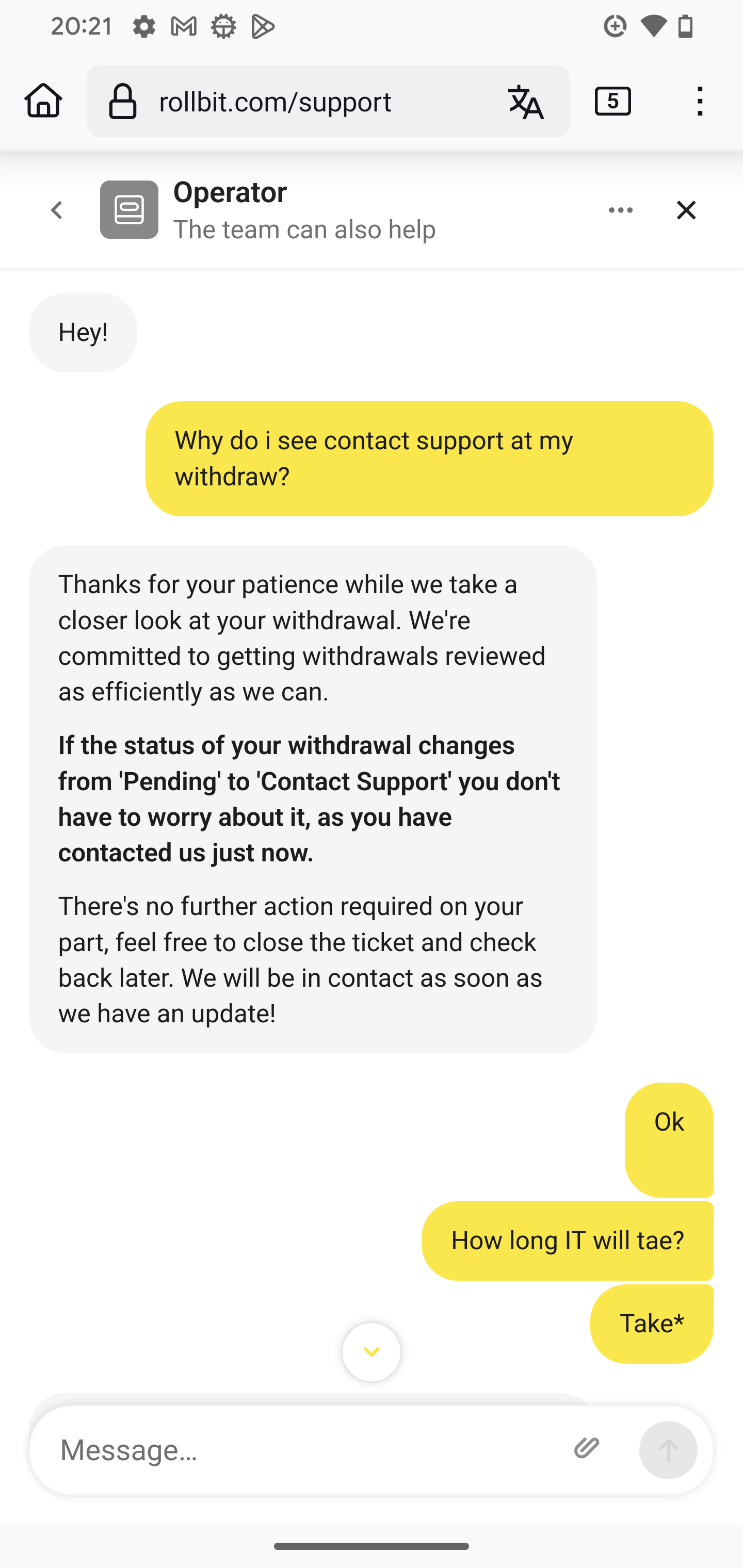This screenshot has height=1568, width=743.
Task: Open the browser's three-dot menu
Action: click(700, 101)
